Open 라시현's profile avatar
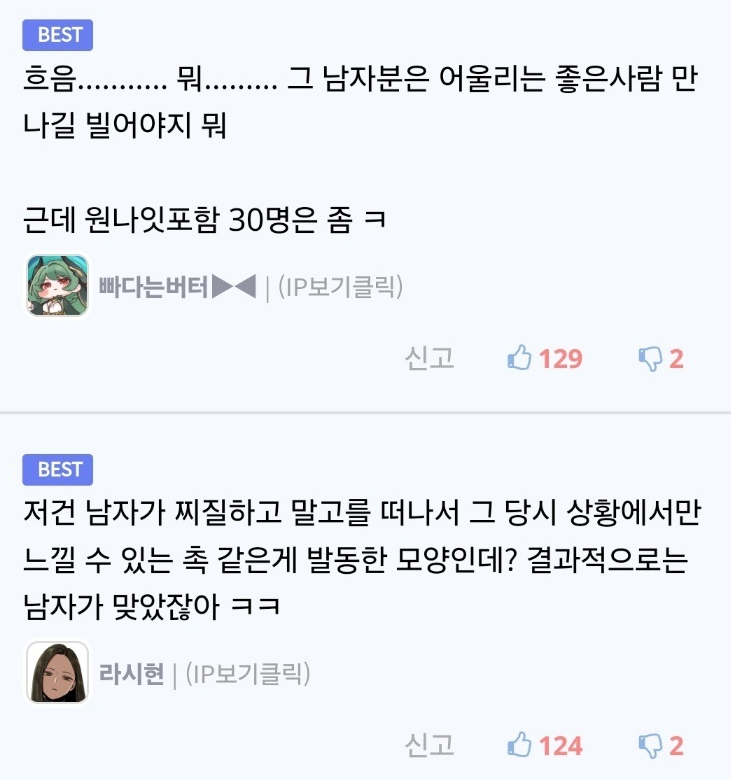 pos(57,673)
